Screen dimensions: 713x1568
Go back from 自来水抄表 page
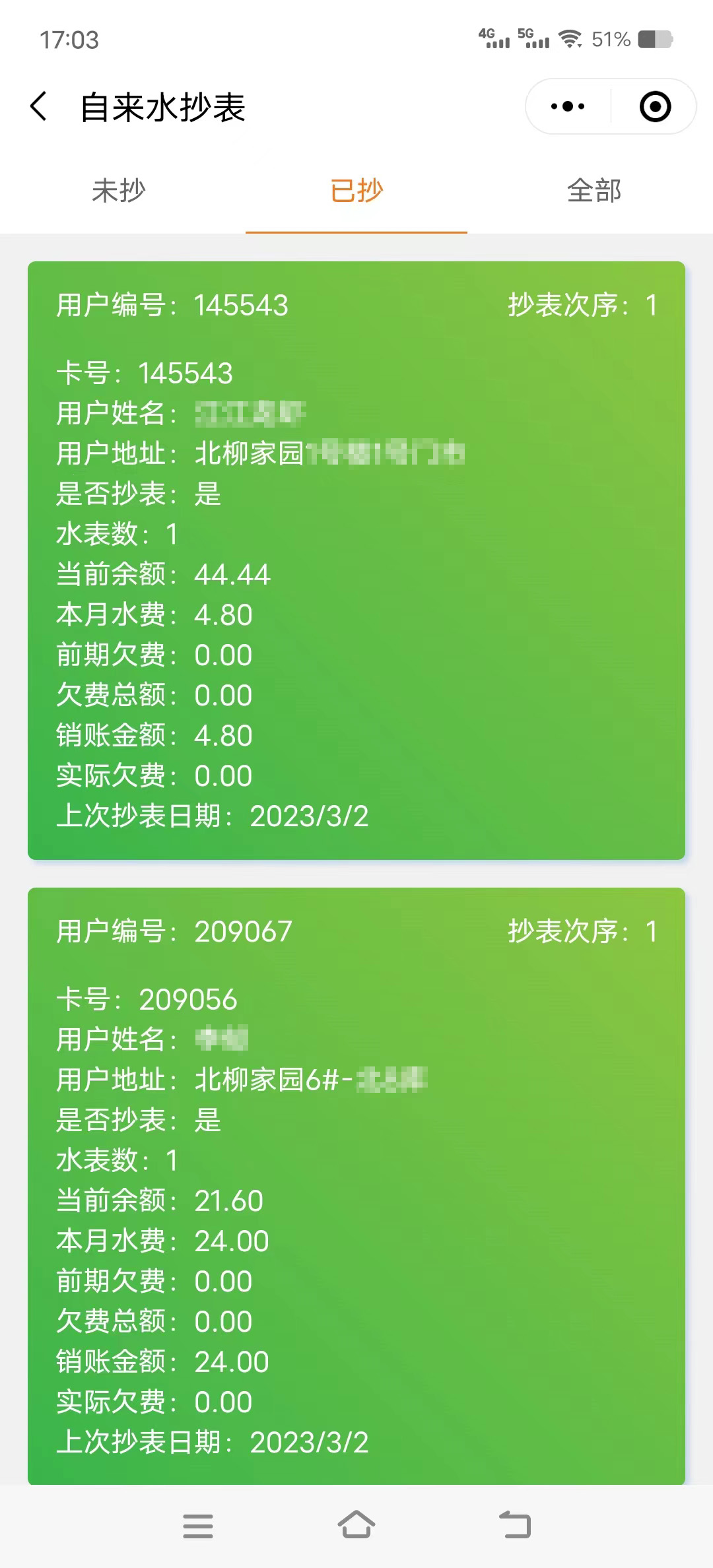(x=39, y=107)
